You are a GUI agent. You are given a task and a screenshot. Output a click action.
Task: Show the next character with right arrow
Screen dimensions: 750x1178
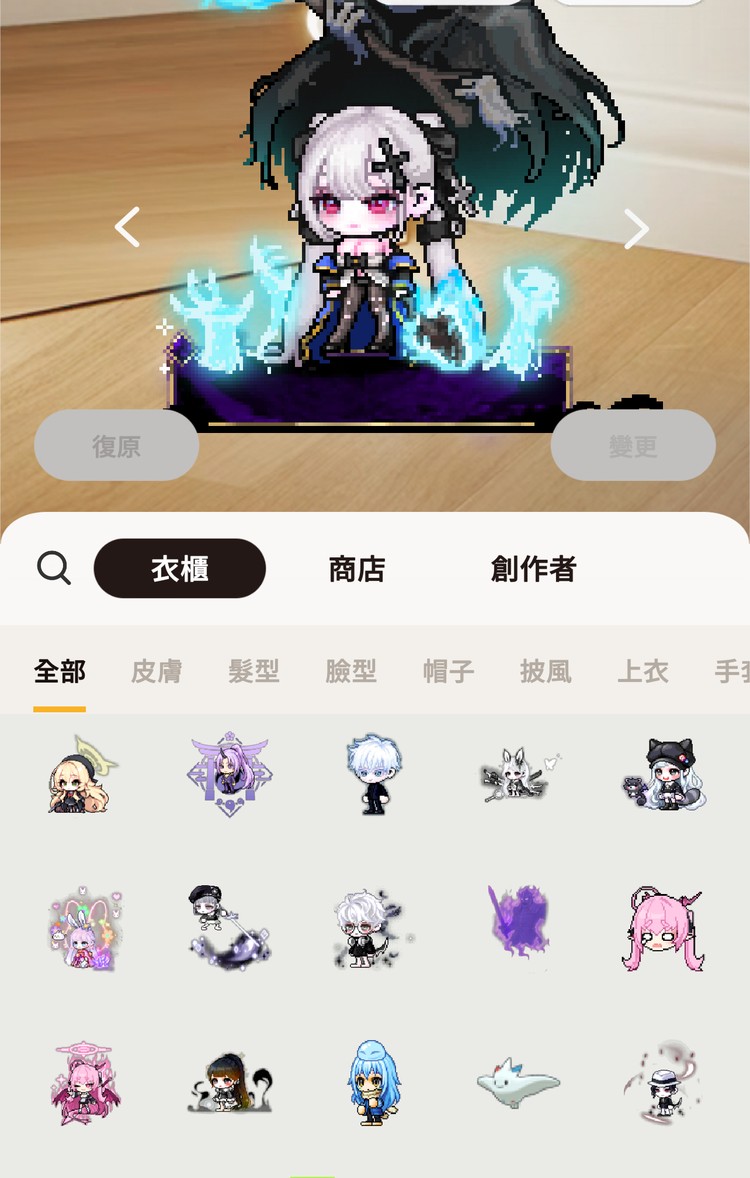tap(636, 229)
